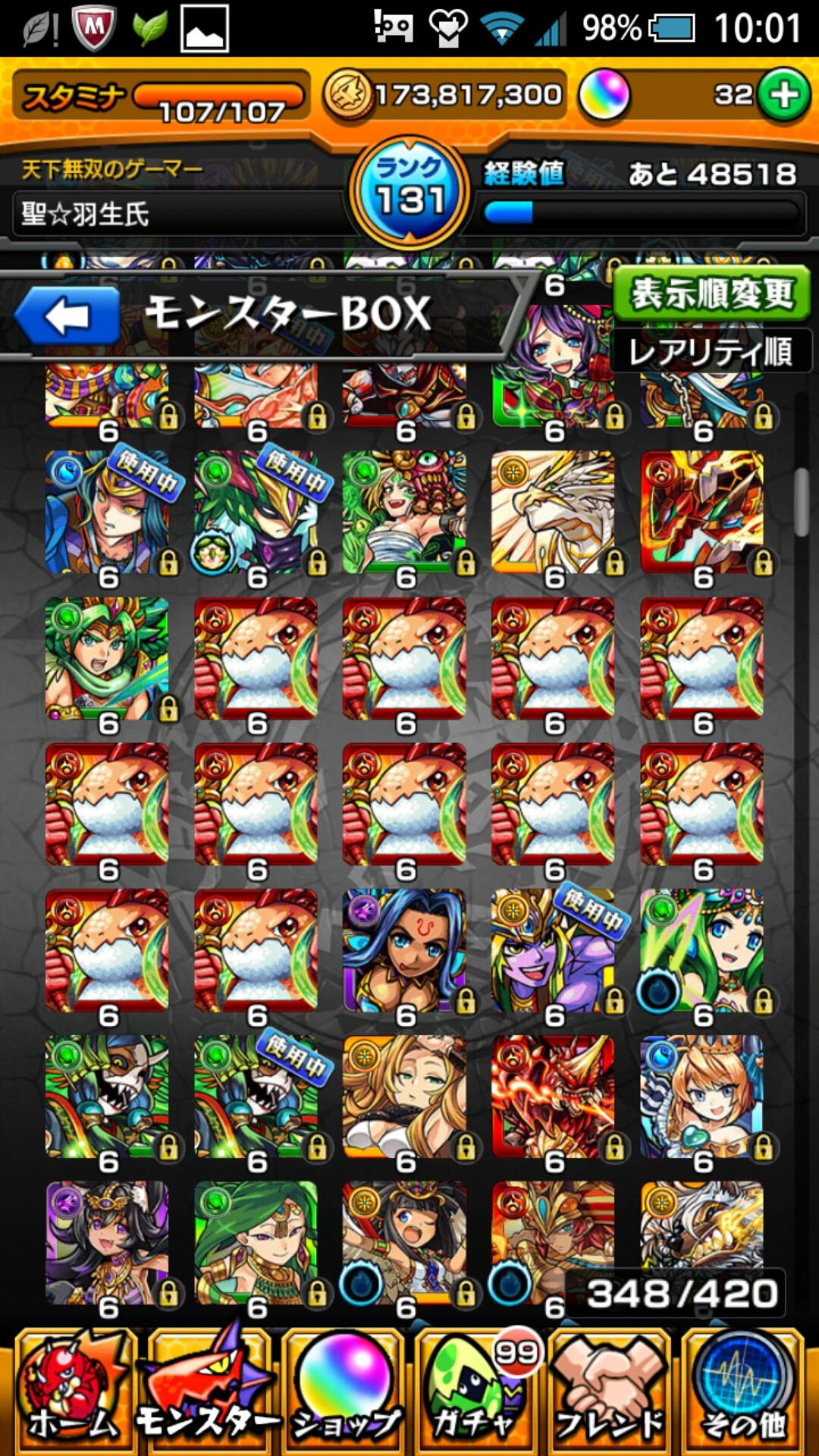Select the green medusa woman with red monster
Image resolution: width=819 pixels, height=1456 pixels.
(x=404, y=512)
